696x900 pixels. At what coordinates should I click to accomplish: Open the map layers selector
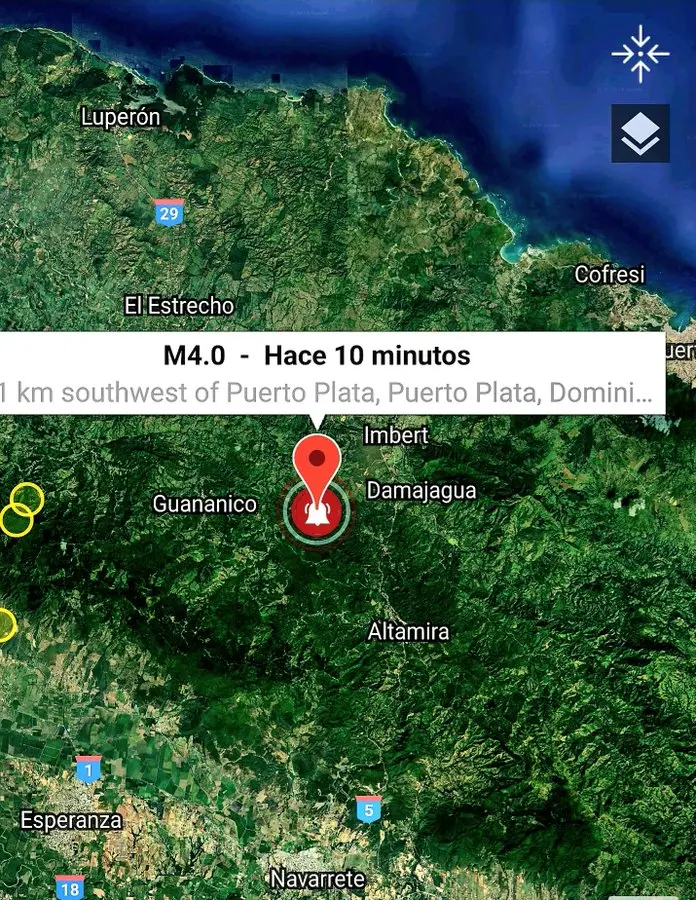tap(640, 133)
